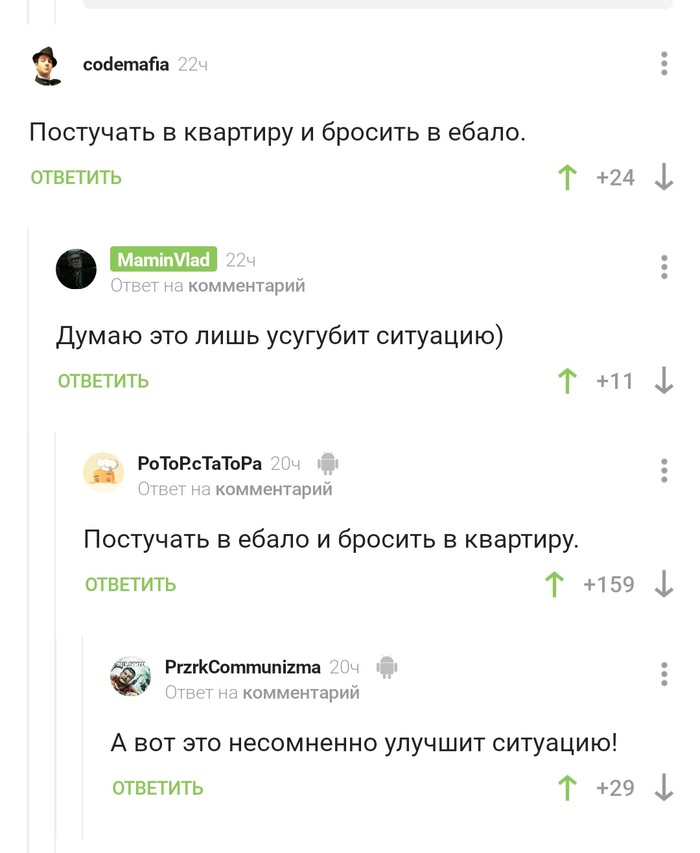View PoToP.cTaToPa's profile avatar

103,472
